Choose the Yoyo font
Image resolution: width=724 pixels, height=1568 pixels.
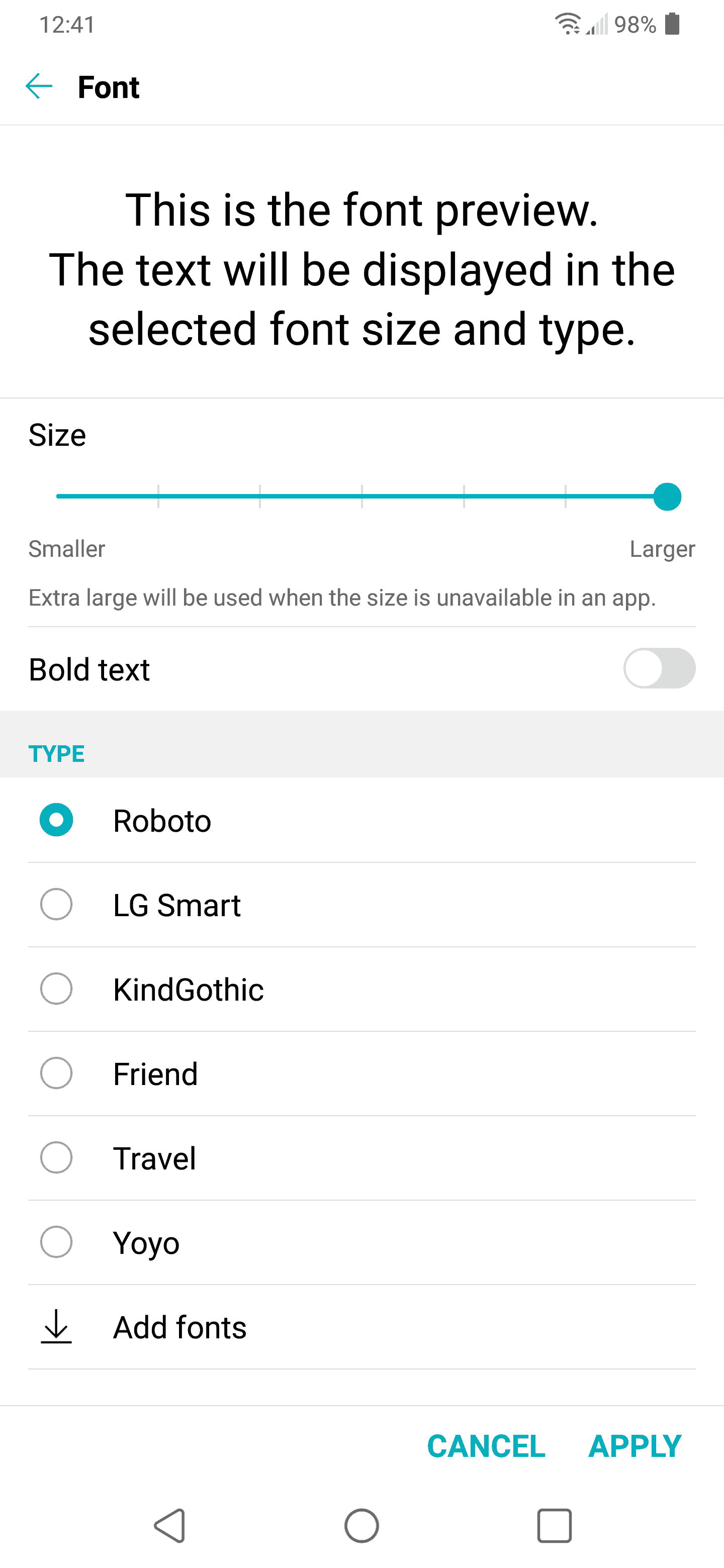pyautogui.click(x=57, y=1242)
